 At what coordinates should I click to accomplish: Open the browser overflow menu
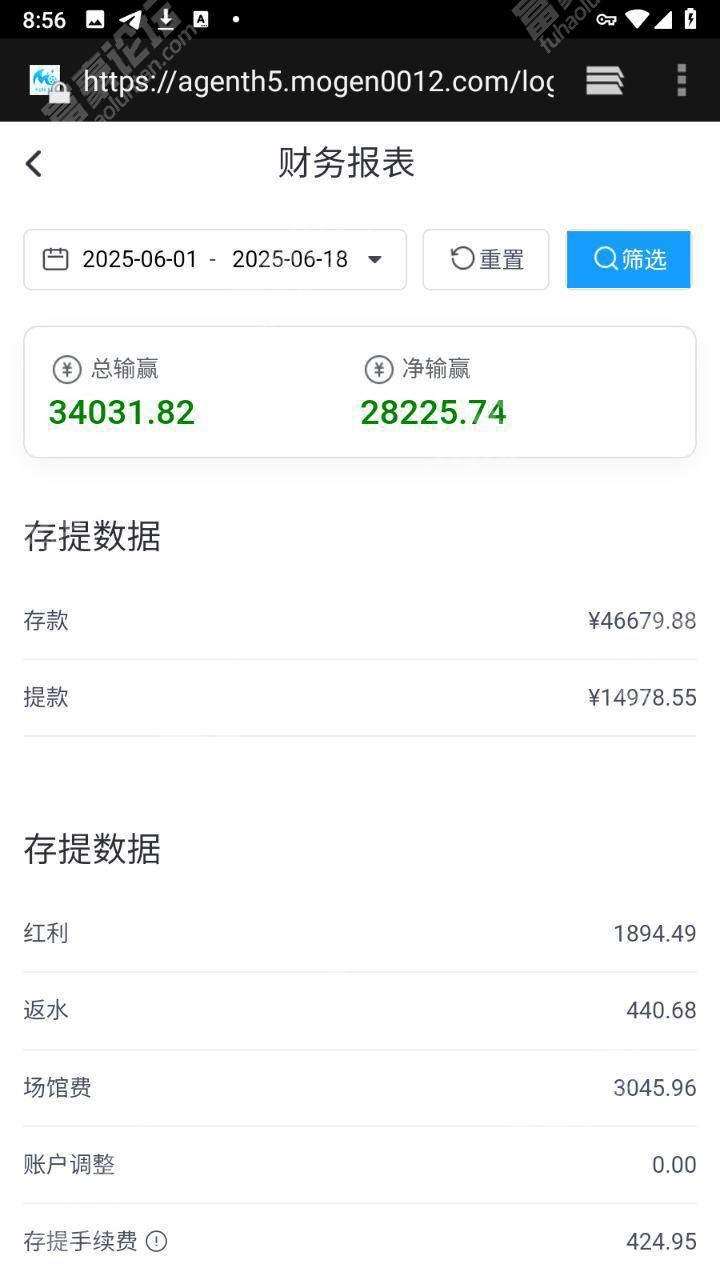682,80
